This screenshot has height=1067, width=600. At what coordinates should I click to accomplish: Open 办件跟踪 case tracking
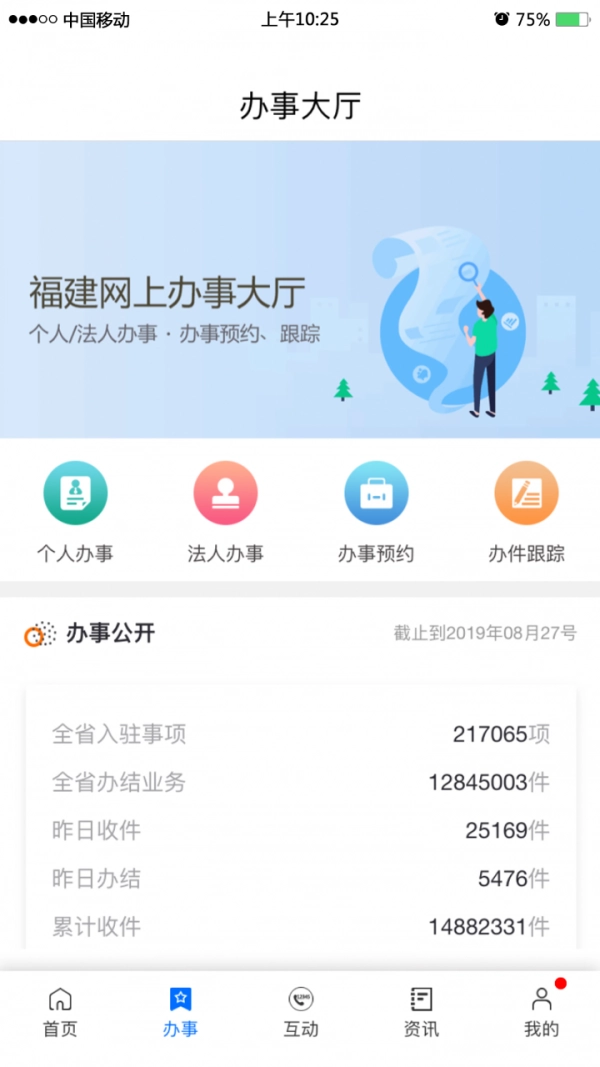(526, 511)
